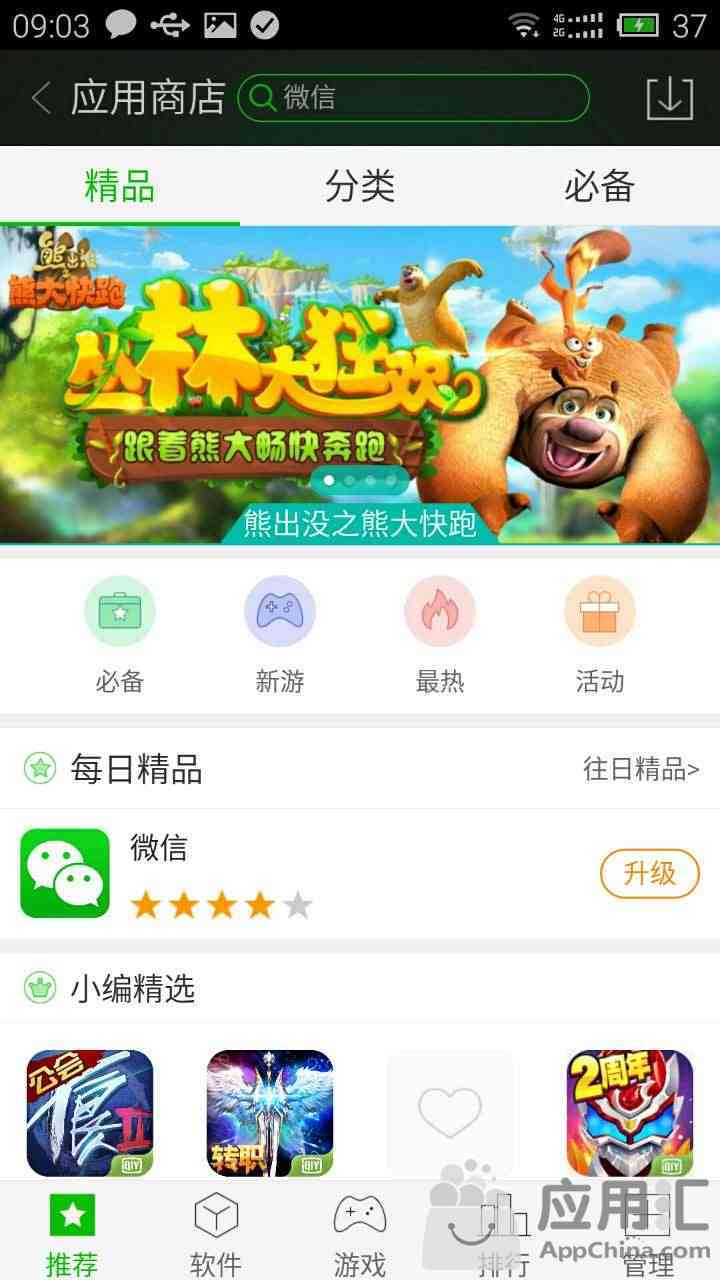Switch to the 分类 tab

click(x=360, y=186)
